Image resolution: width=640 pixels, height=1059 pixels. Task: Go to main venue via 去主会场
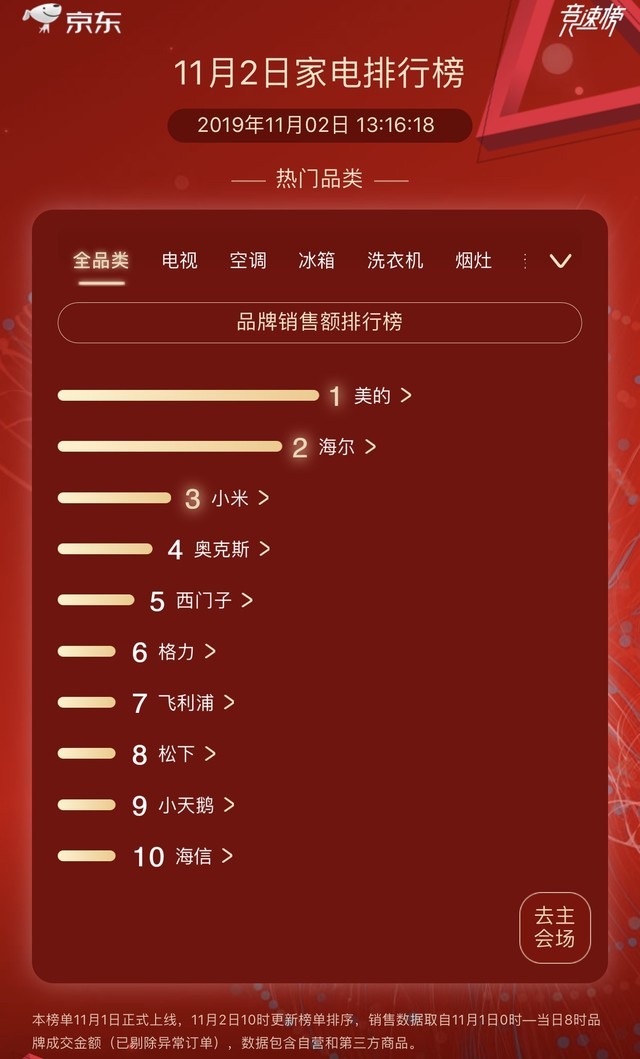tap(555, 928)
